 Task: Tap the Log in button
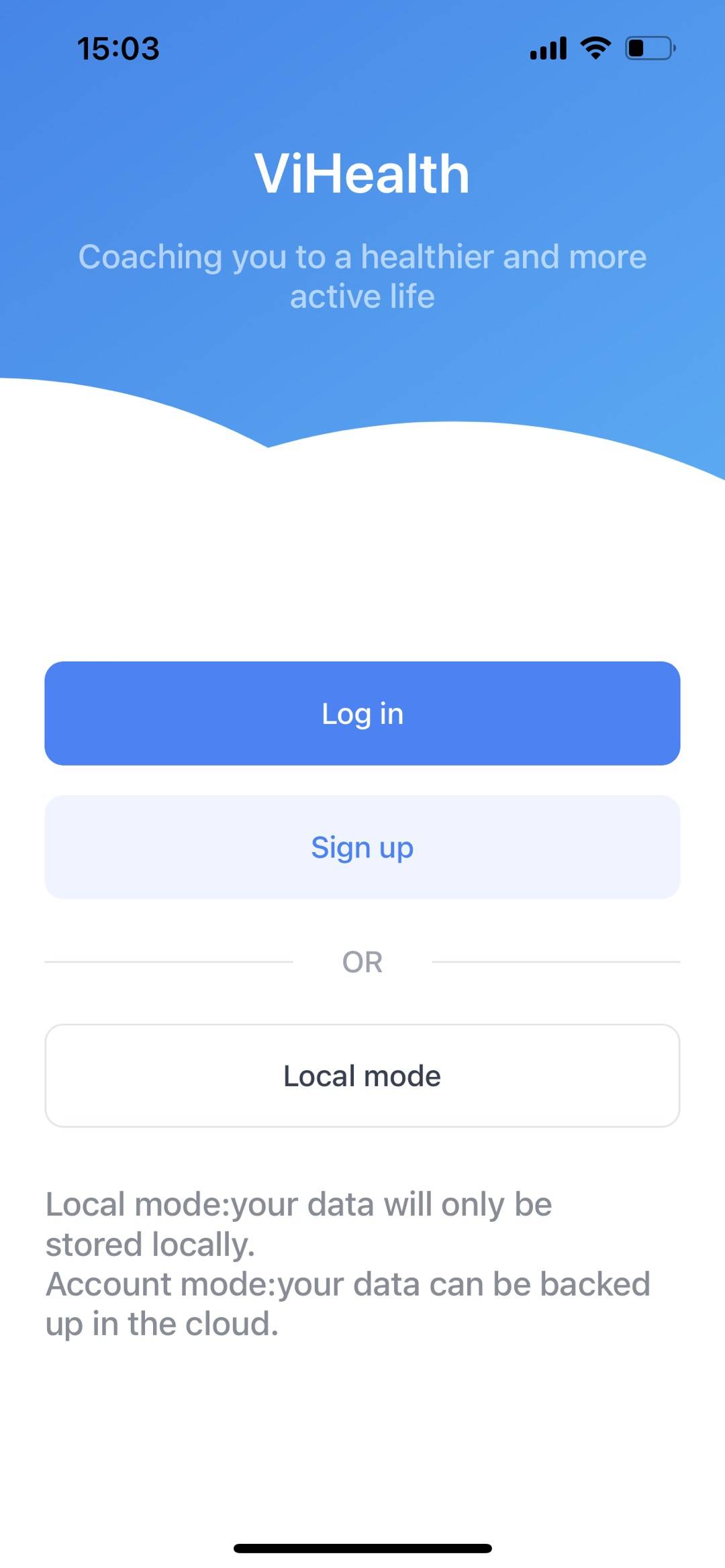tap(362, 713)
